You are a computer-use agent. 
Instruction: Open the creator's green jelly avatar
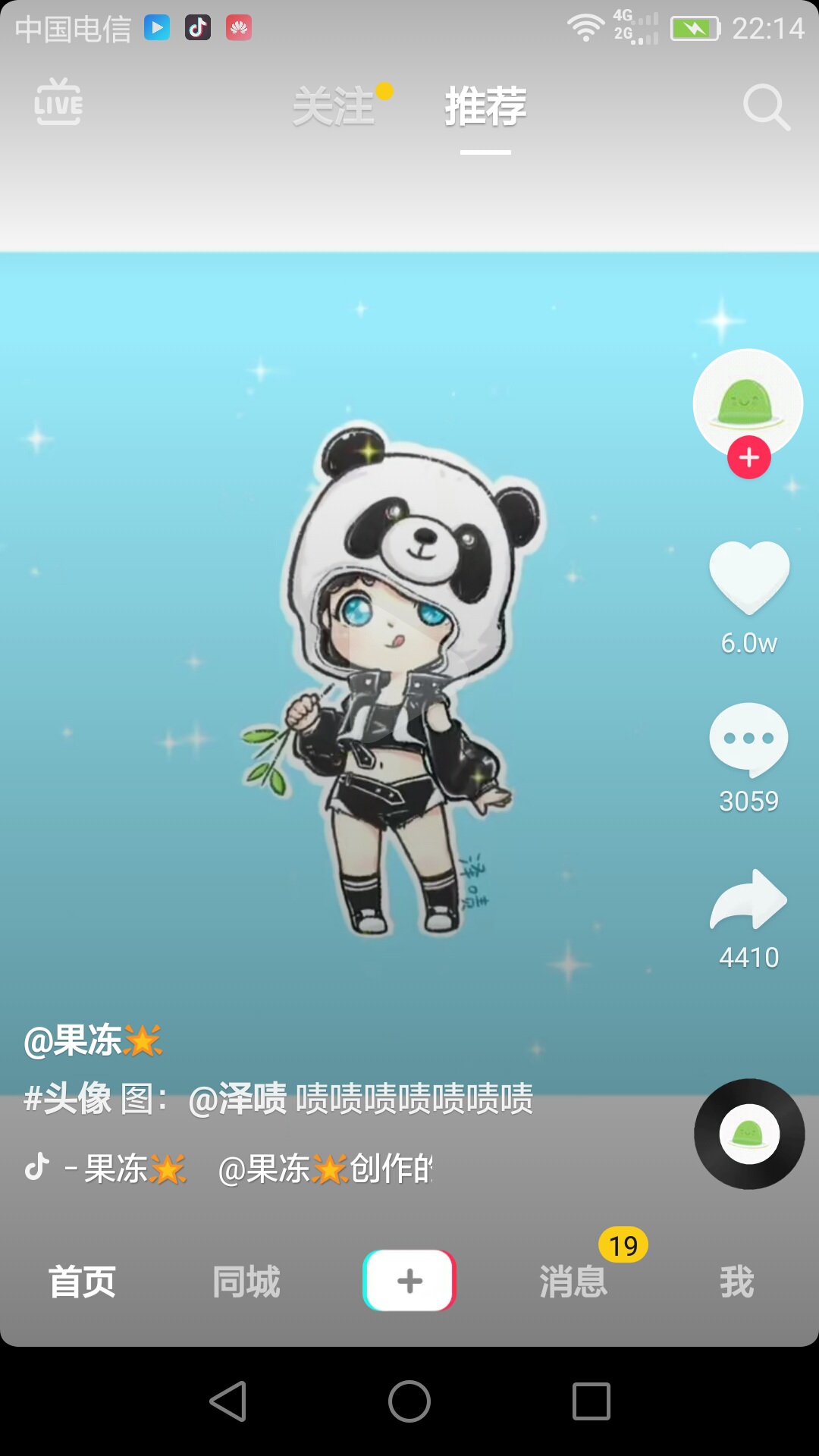coord(748,400)
